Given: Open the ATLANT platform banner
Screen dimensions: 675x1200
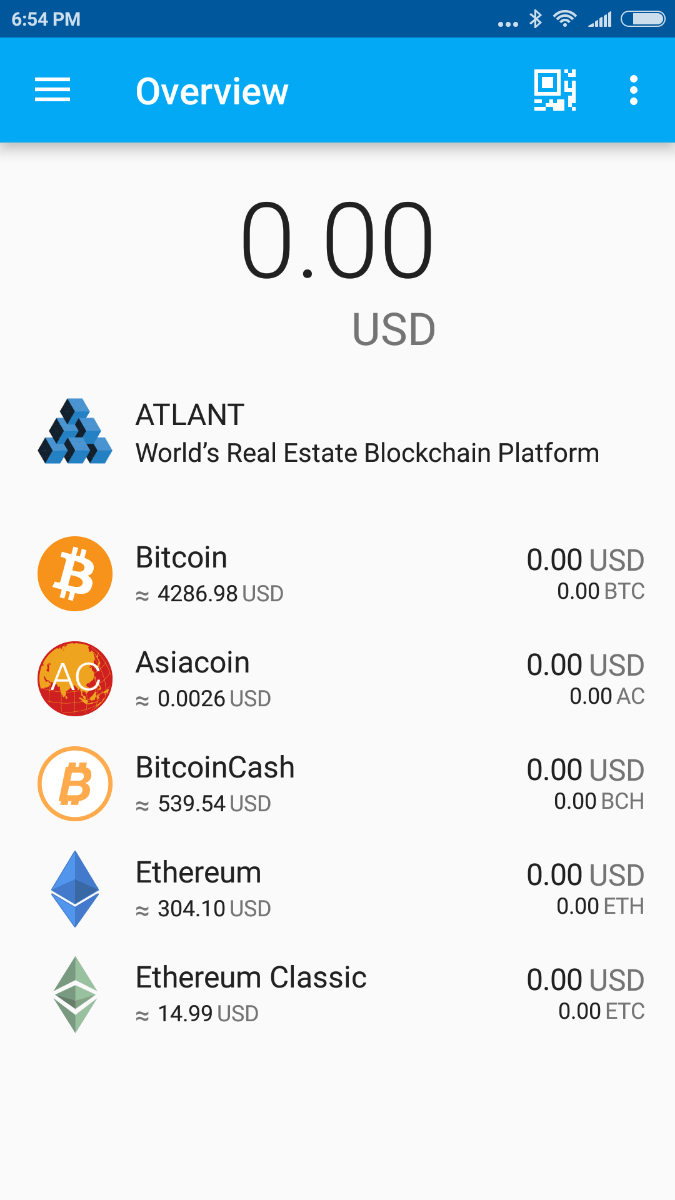Looking at the screenshot, I should click(337, 432).
